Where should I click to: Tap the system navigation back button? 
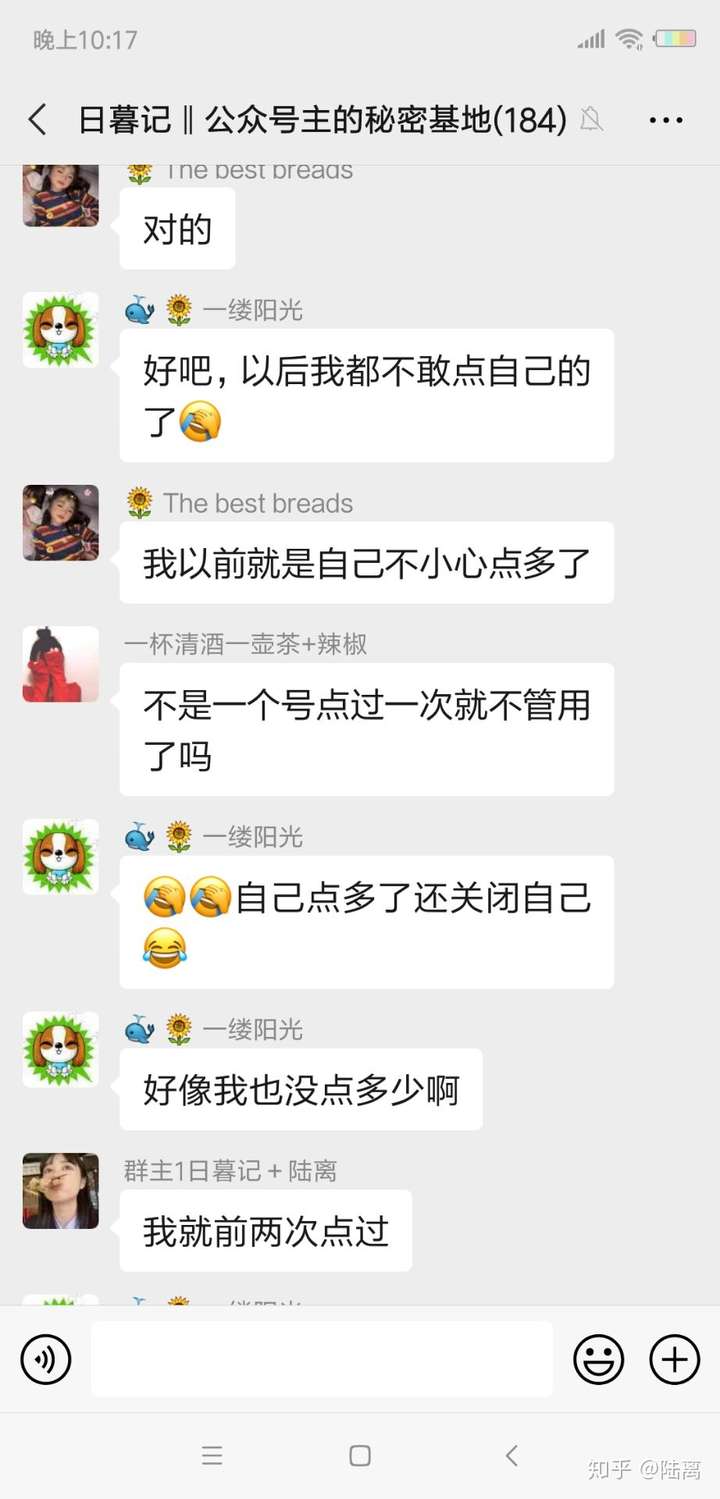(x=511, y=1456)
